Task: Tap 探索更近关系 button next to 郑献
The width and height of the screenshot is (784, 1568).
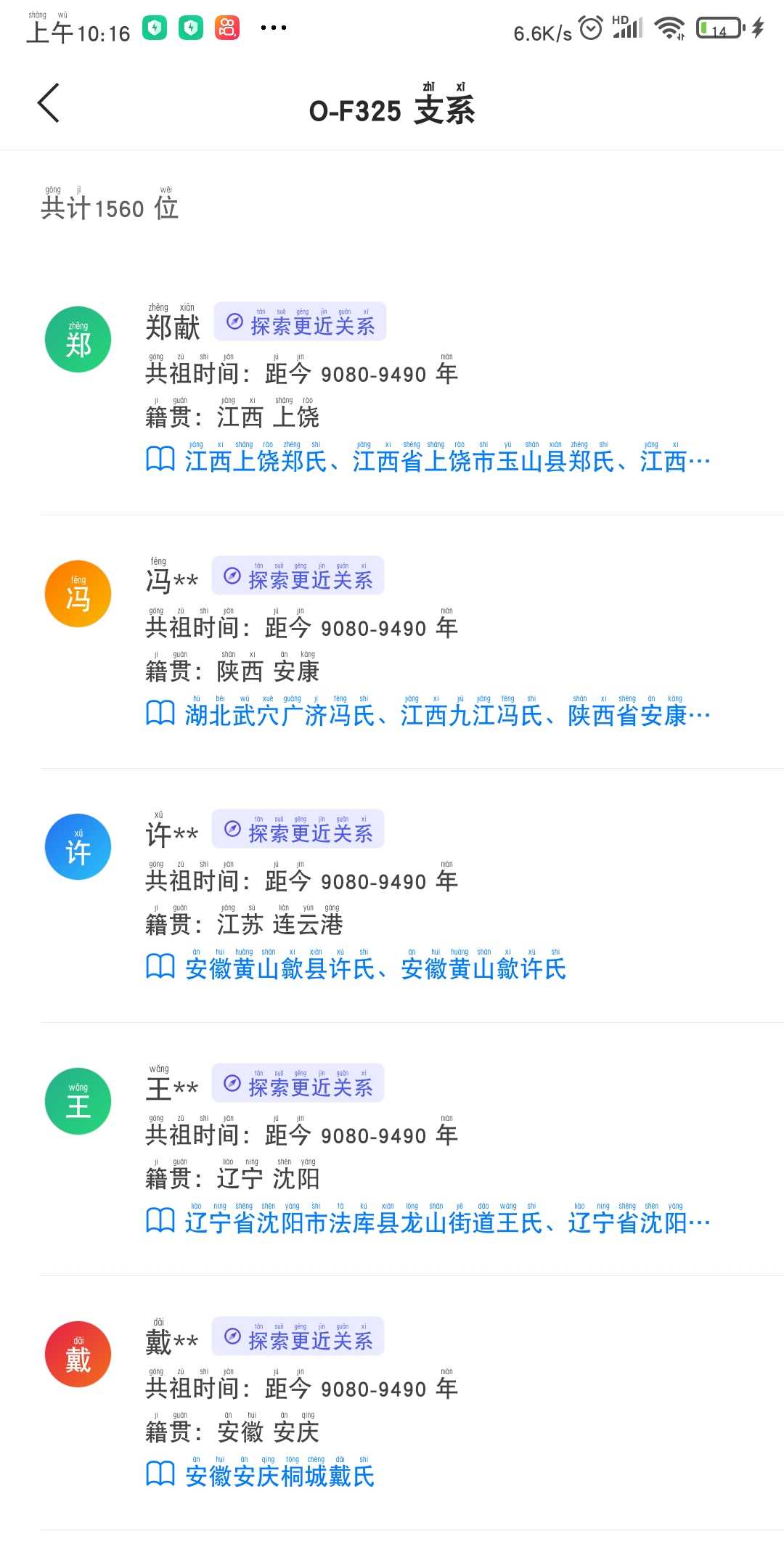Action: 300,322
